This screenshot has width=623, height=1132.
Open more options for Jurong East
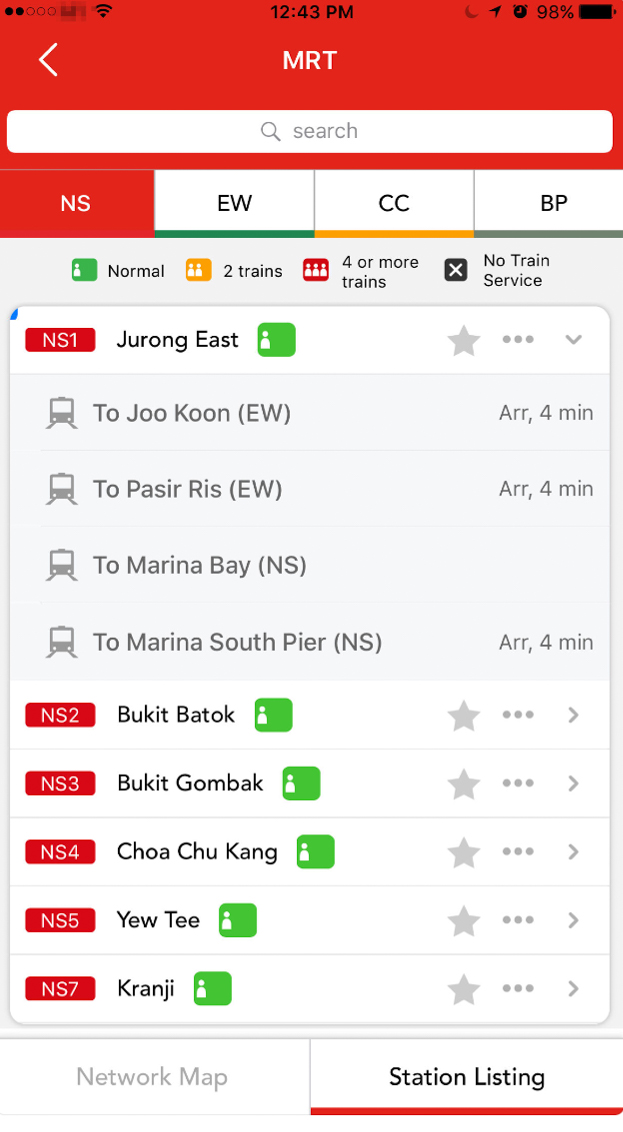tap(518, 339)
